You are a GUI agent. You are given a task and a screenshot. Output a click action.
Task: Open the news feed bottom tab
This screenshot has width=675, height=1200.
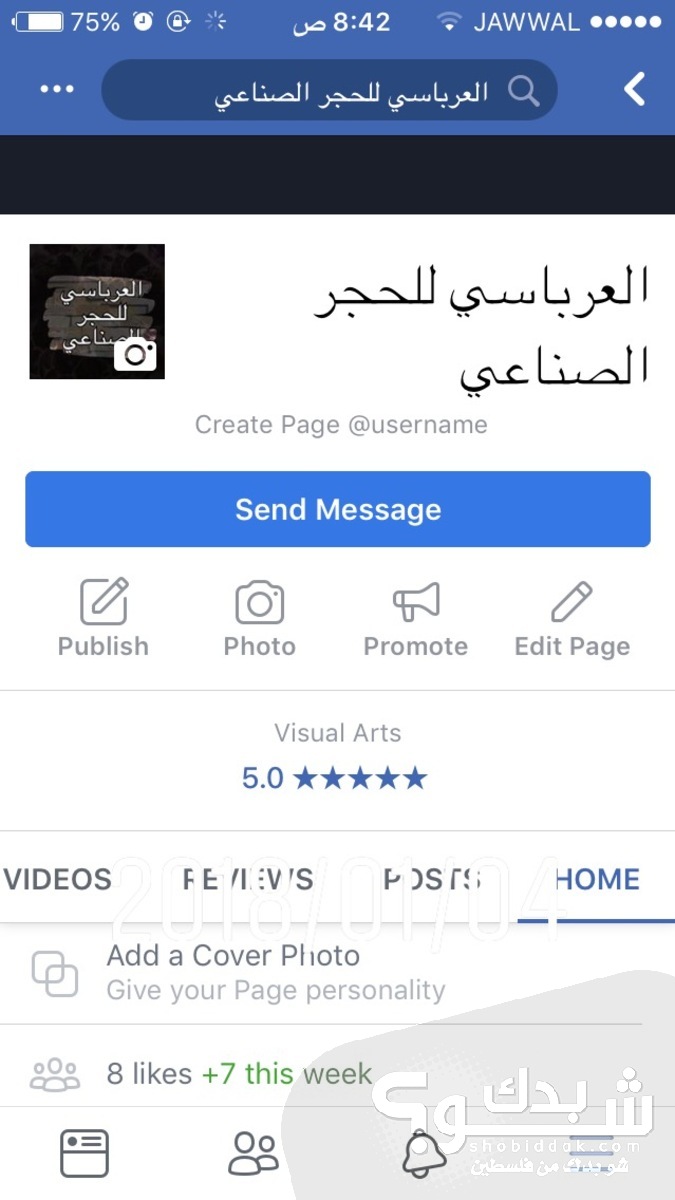[84, 1153]
